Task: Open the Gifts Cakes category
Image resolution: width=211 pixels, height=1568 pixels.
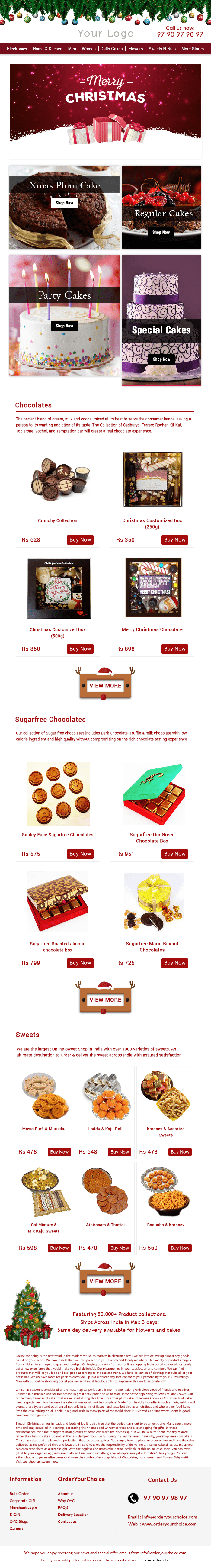Action: (112, 49)
